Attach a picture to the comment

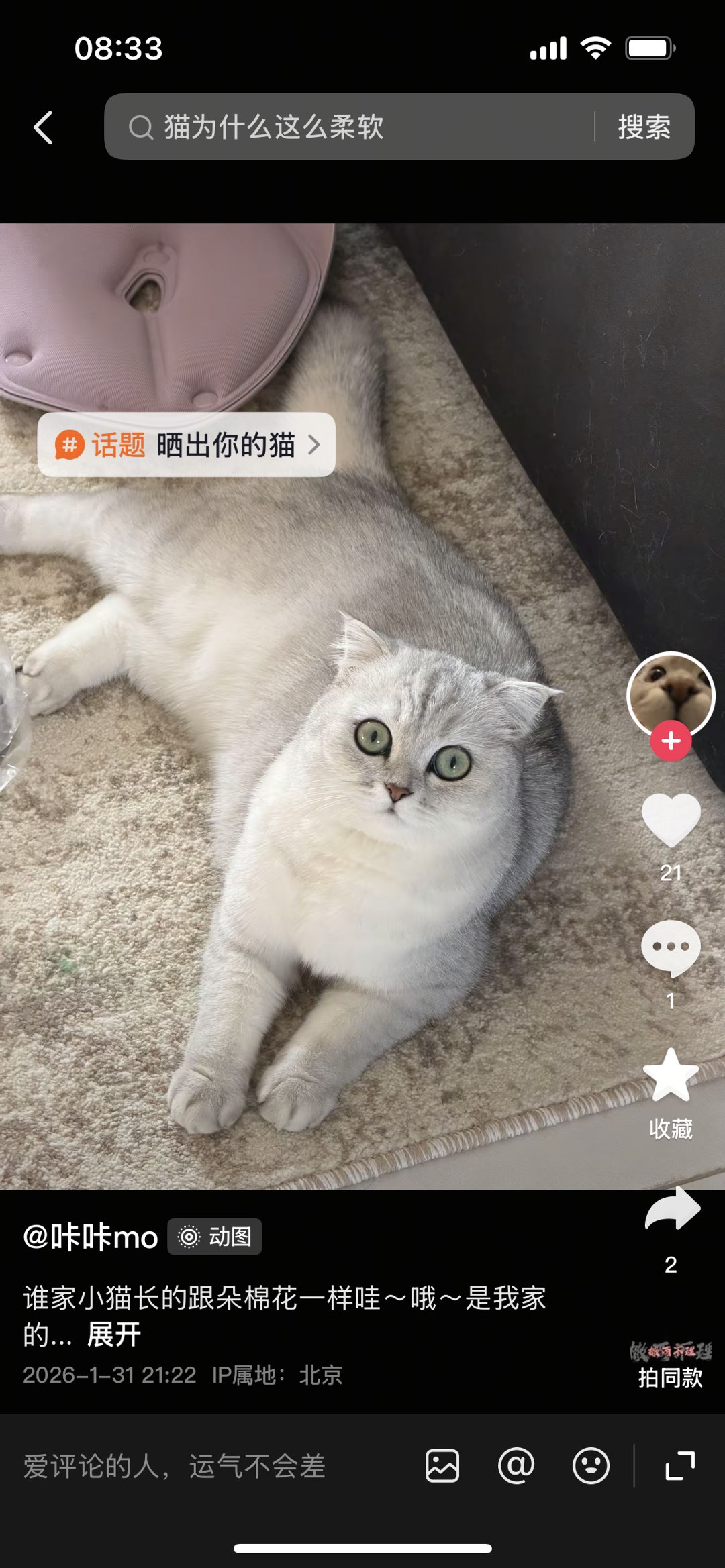pyautogui.click(x=442, y=1466)
